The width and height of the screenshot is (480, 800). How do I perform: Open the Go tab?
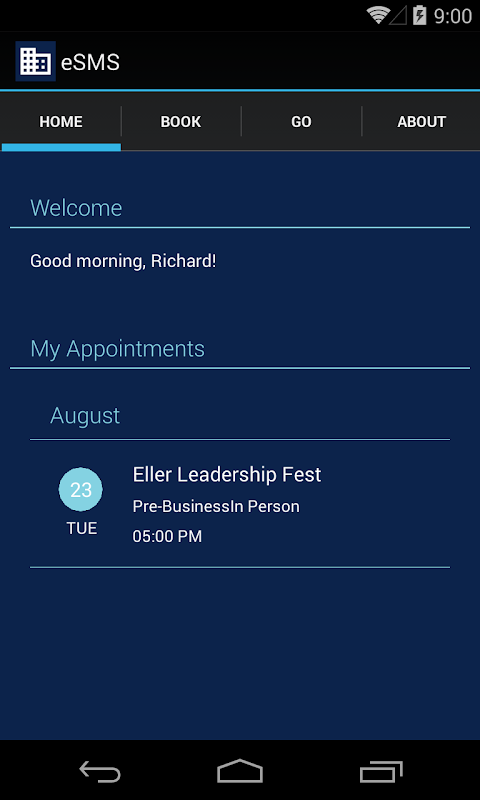(x=301, y=121)
